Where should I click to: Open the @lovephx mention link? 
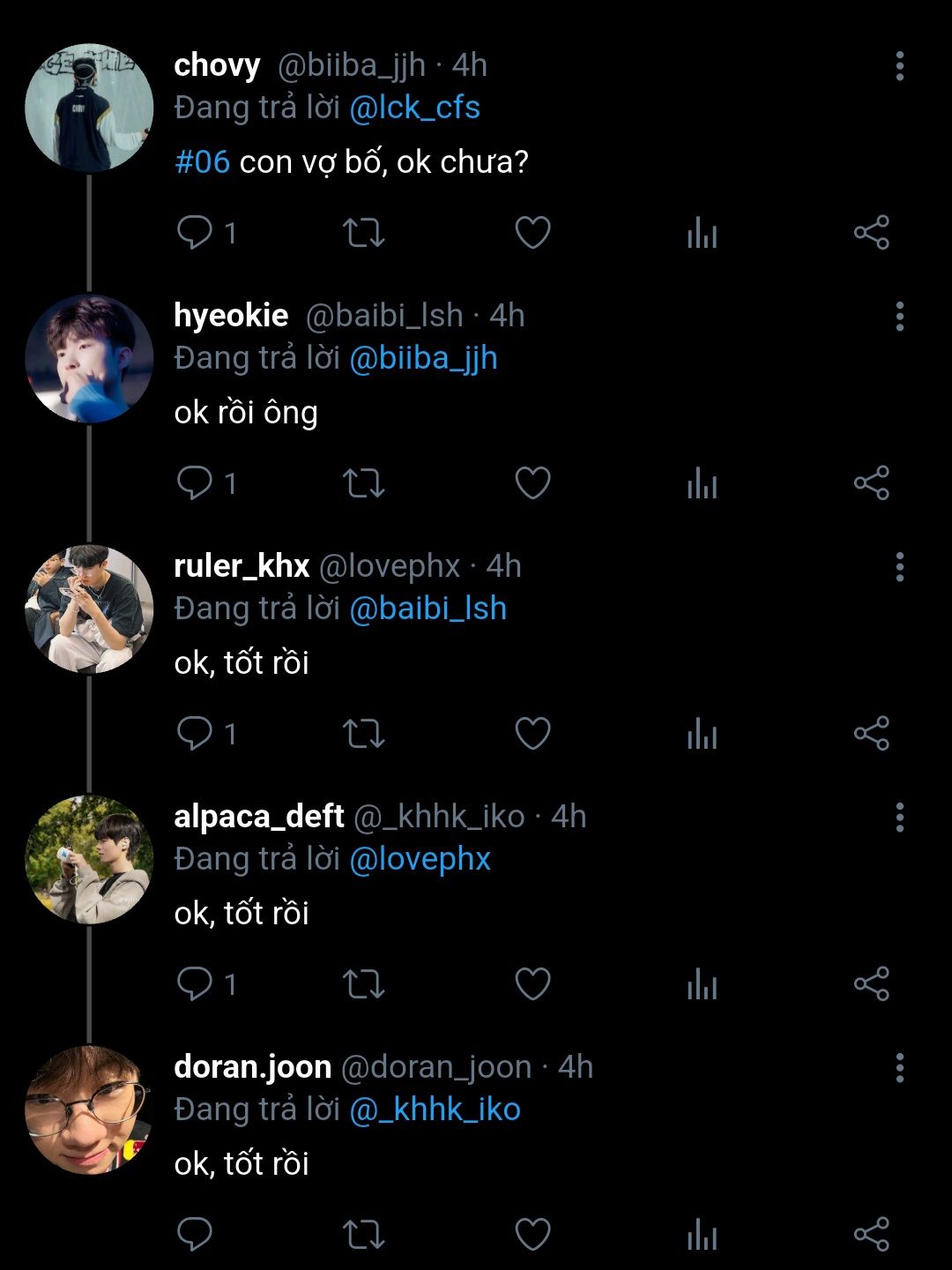click(x=420, y=859)
